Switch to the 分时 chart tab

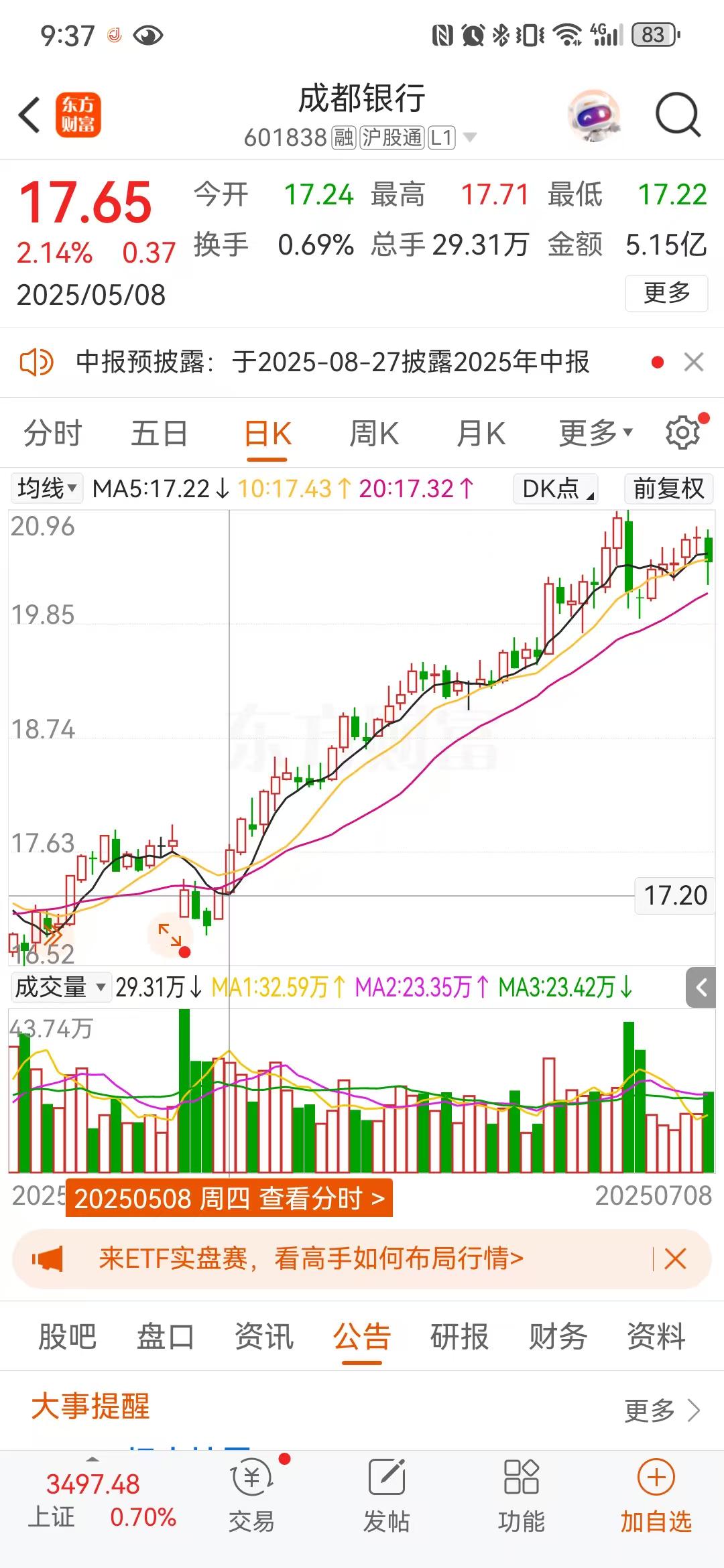(x=52, y=434)
